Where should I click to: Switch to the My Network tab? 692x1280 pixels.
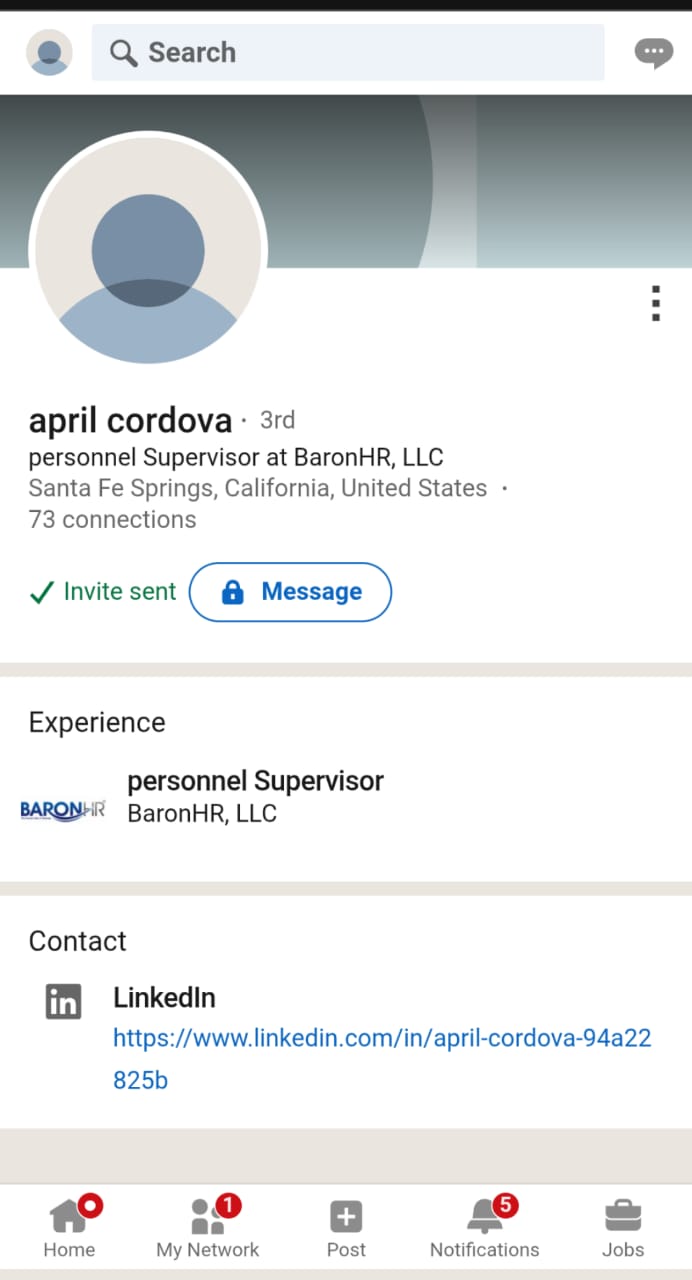pos(208,1228)
